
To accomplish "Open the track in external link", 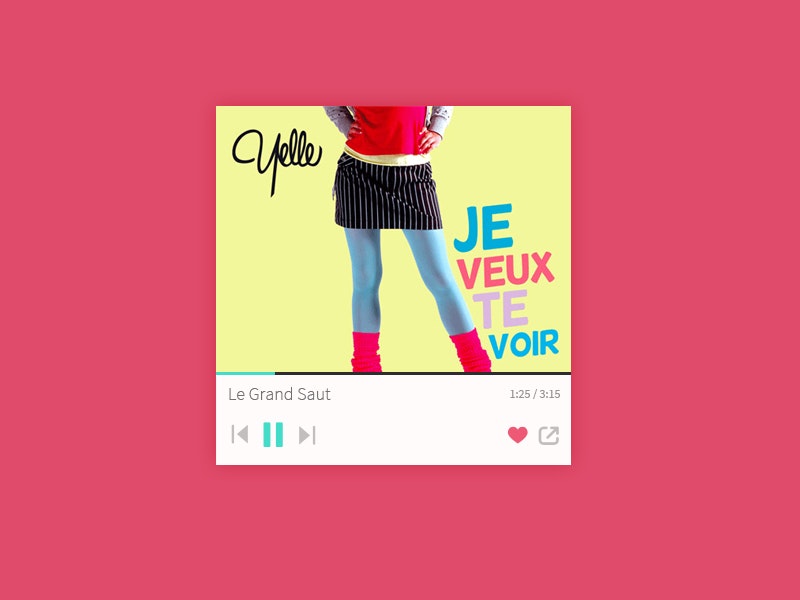I will point(549,435).
